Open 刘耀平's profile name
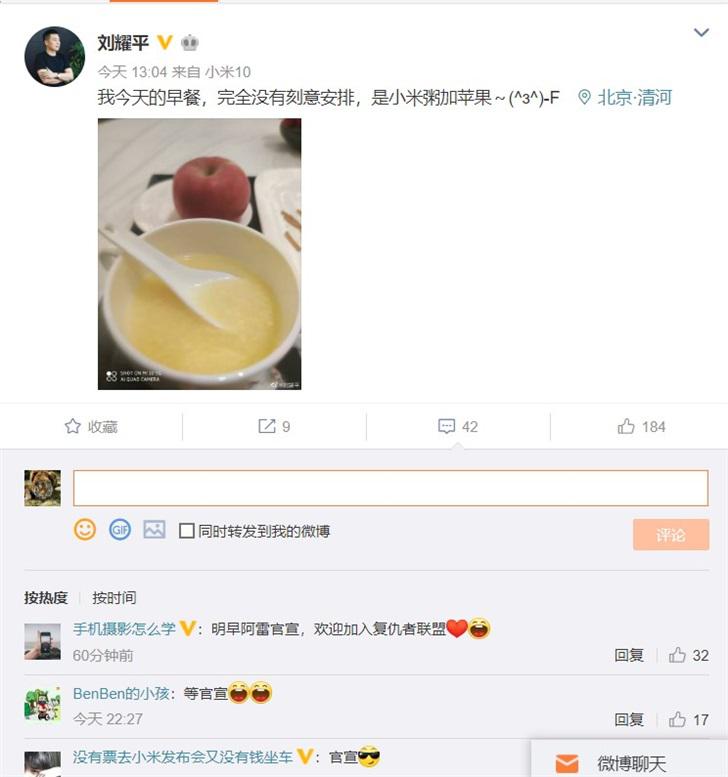 click(123, 42)
